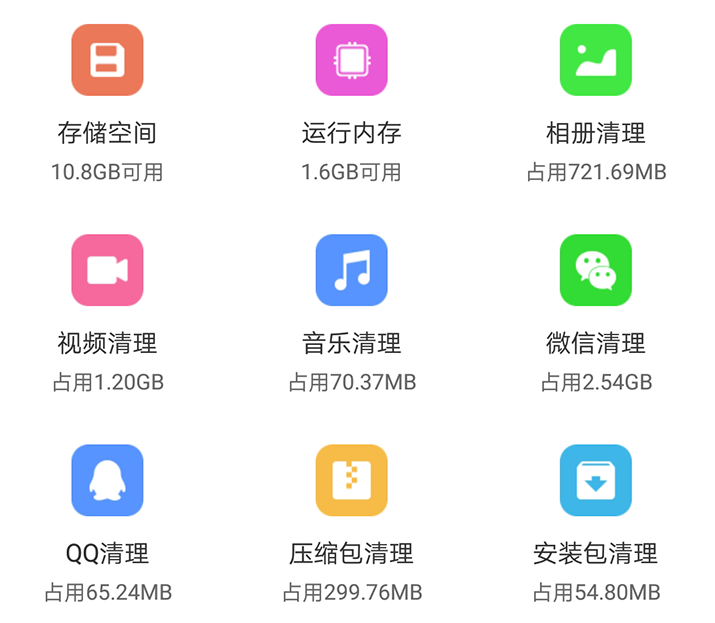This screenshot has width=715, height=623.
Task: Start QQ清理 cleanup tool
Action: point(107,480)
